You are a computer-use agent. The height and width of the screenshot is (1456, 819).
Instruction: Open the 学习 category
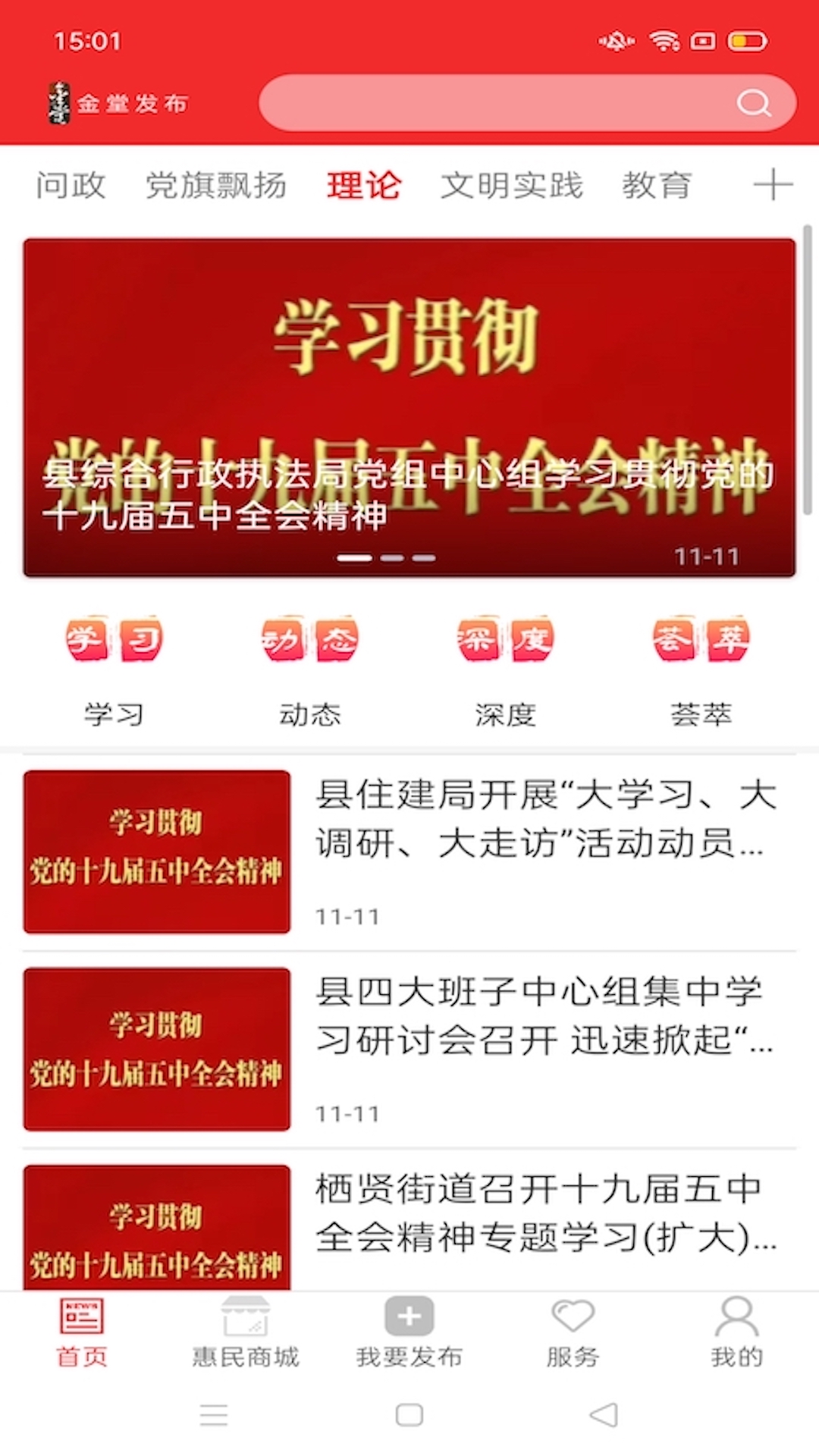[114, 669]
